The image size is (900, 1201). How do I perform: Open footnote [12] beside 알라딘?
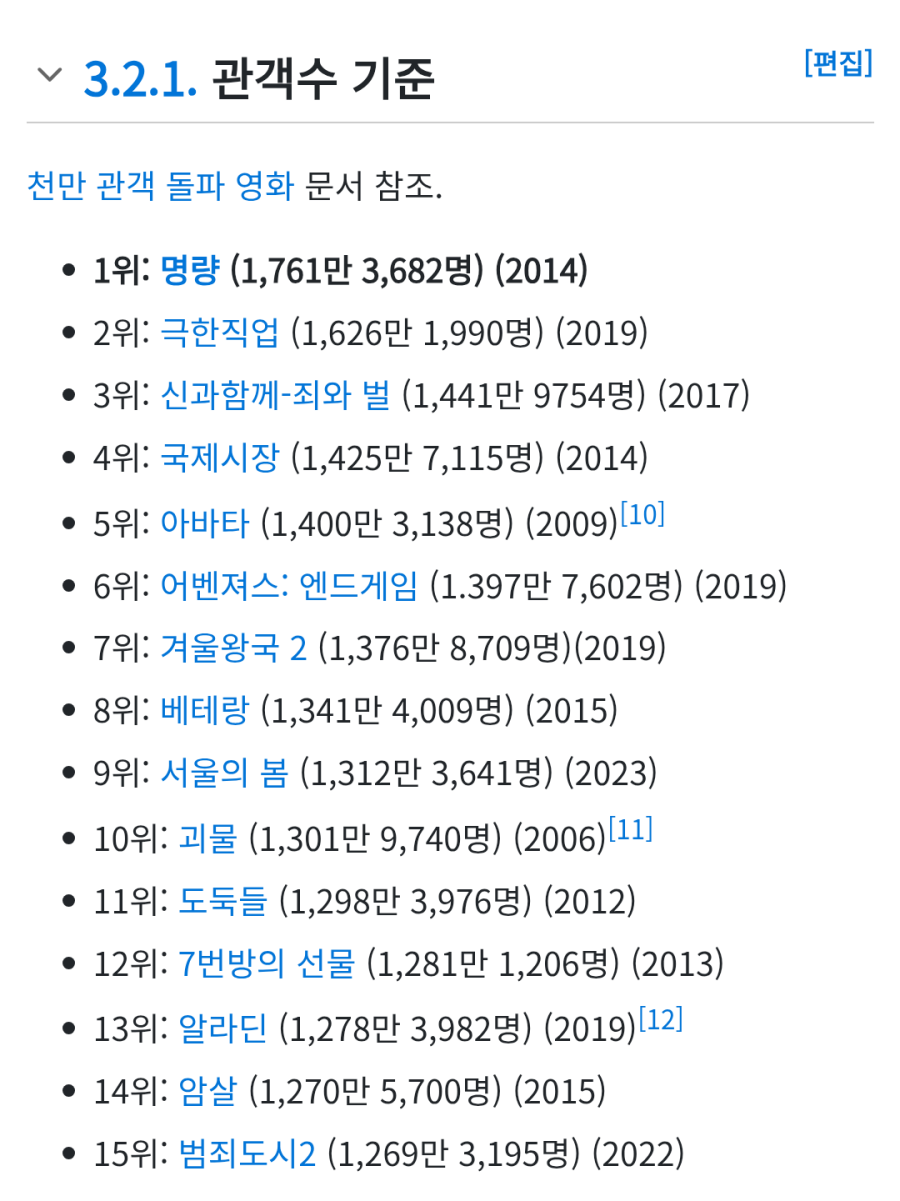(660, 1020)
